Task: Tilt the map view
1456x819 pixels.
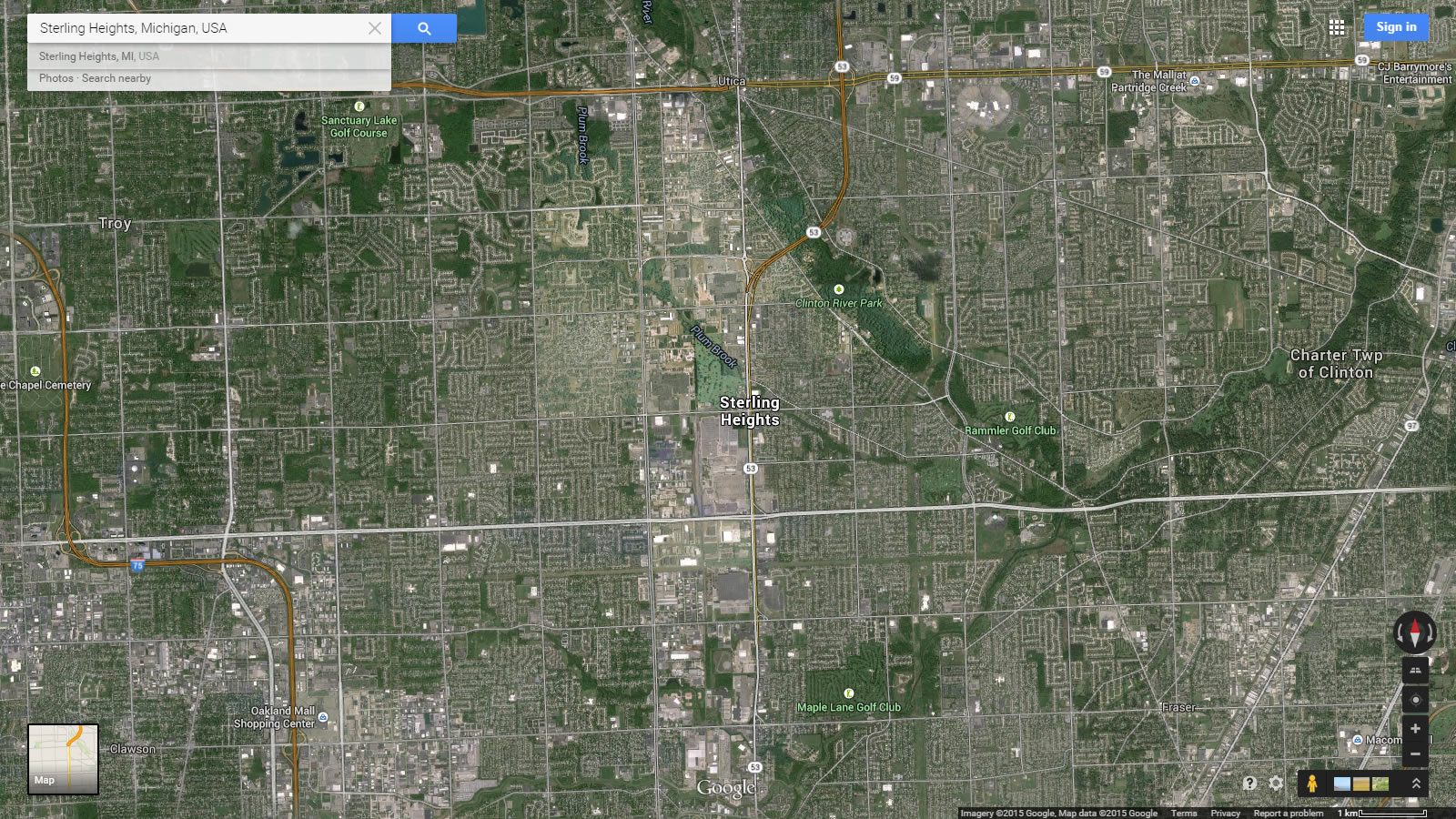Action: 1415,671
